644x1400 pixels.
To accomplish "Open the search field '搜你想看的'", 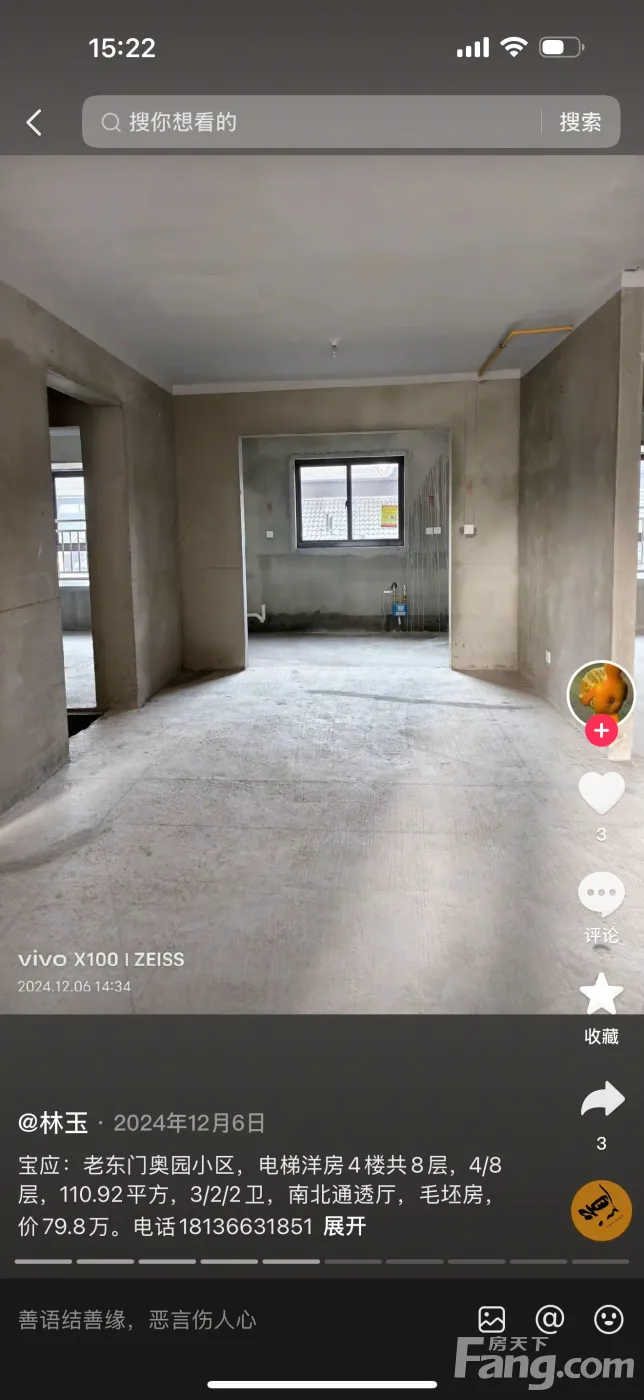I will click(x=310, y=122).
